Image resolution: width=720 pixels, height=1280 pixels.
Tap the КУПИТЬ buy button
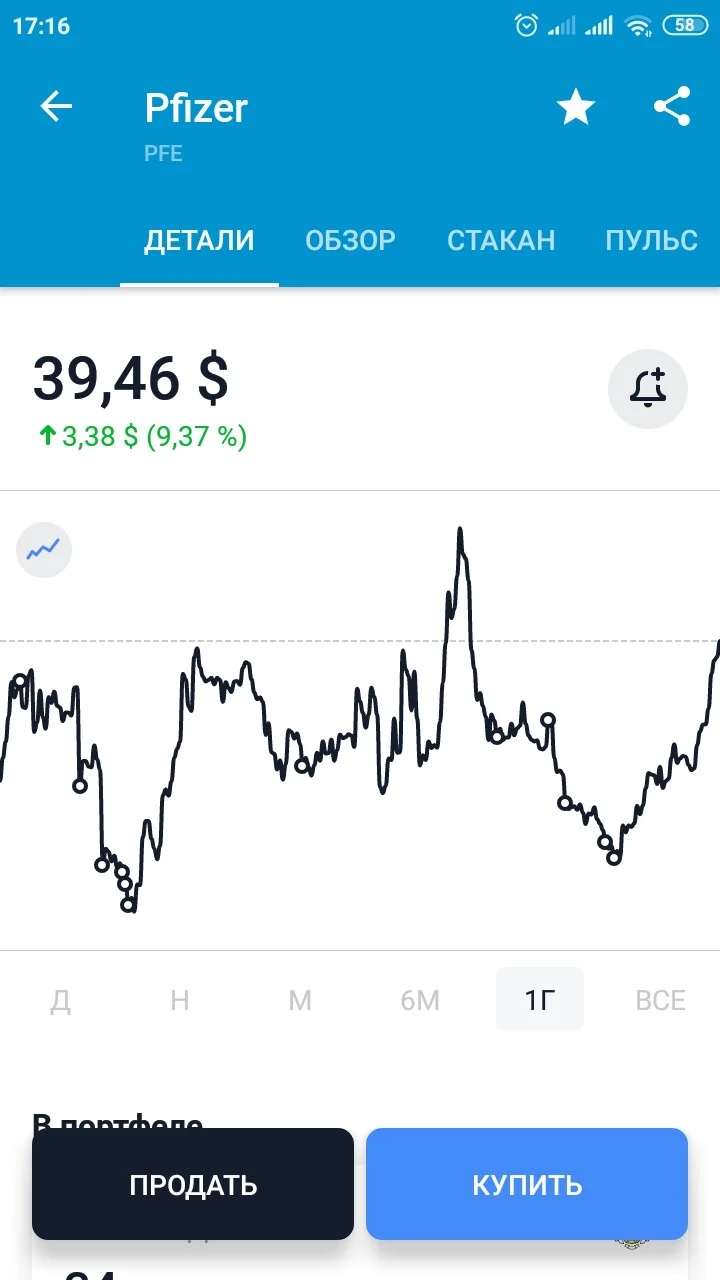pos(527,1185)
